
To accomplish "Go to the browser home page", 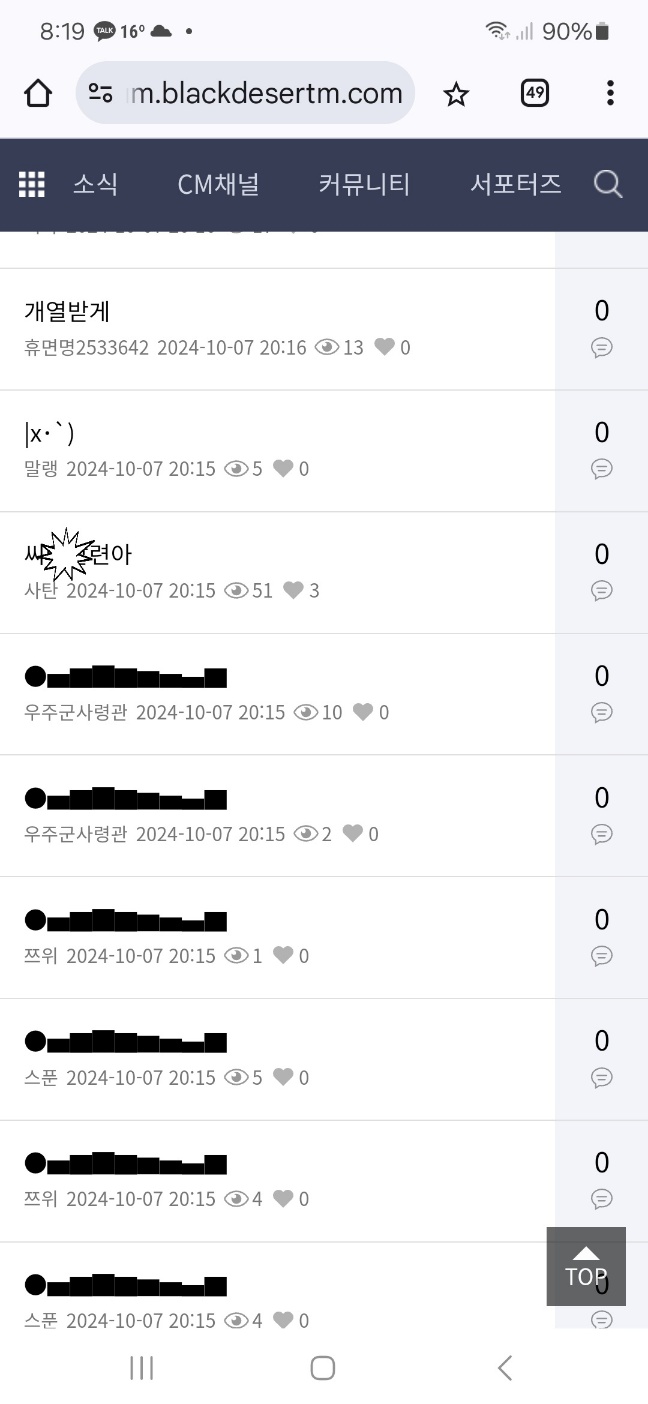I will point(37,93).
